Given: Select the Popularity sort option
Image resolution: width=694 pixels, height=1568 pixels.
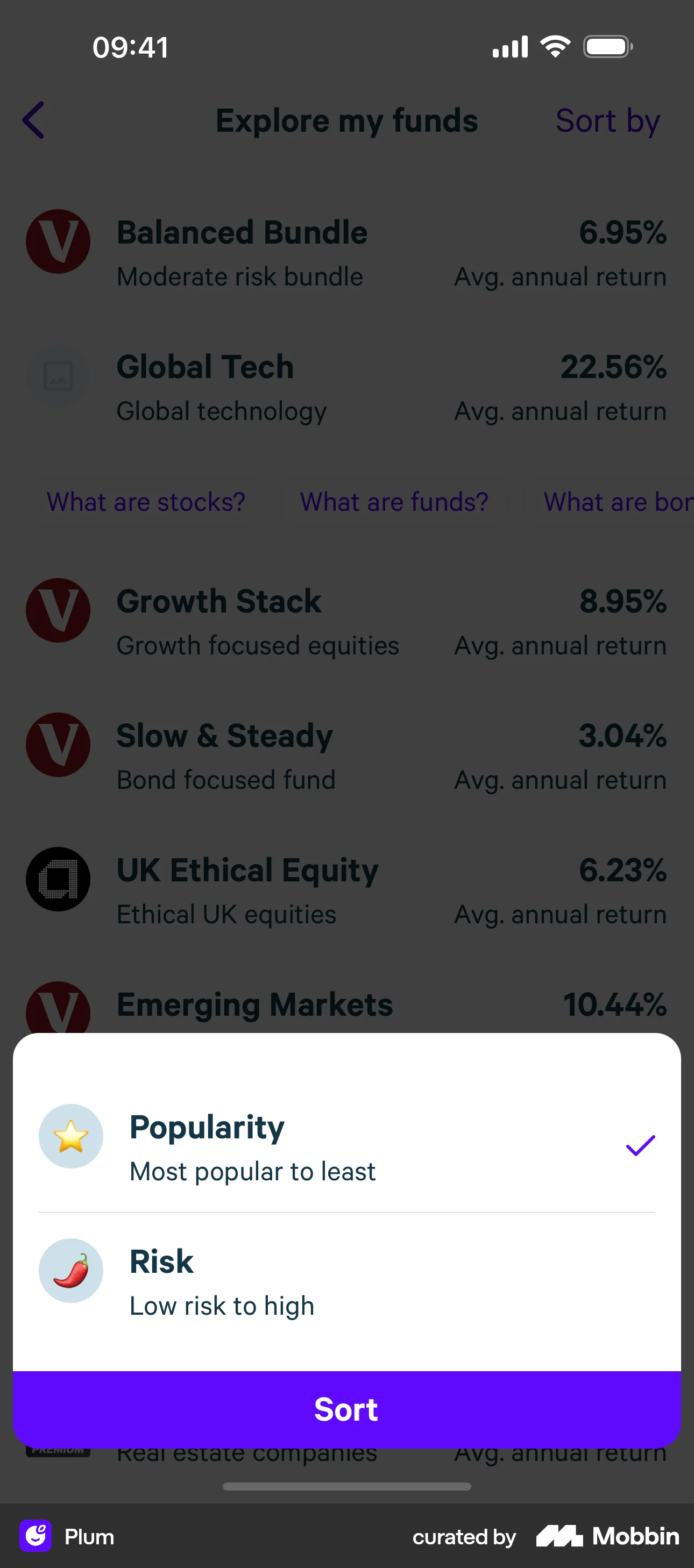Looking at the screenshot, I should (x=346, y=1148).
